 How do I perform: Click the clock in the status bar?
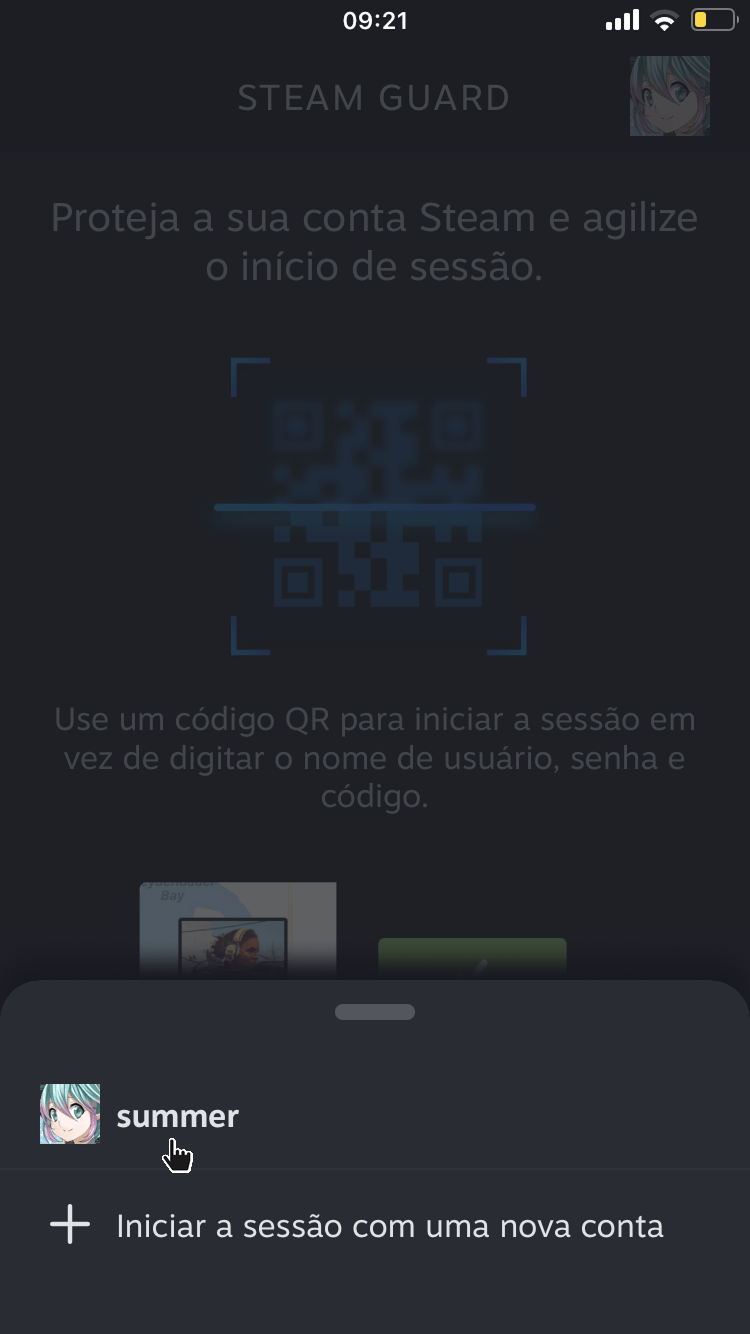click(x=375, y=20)
